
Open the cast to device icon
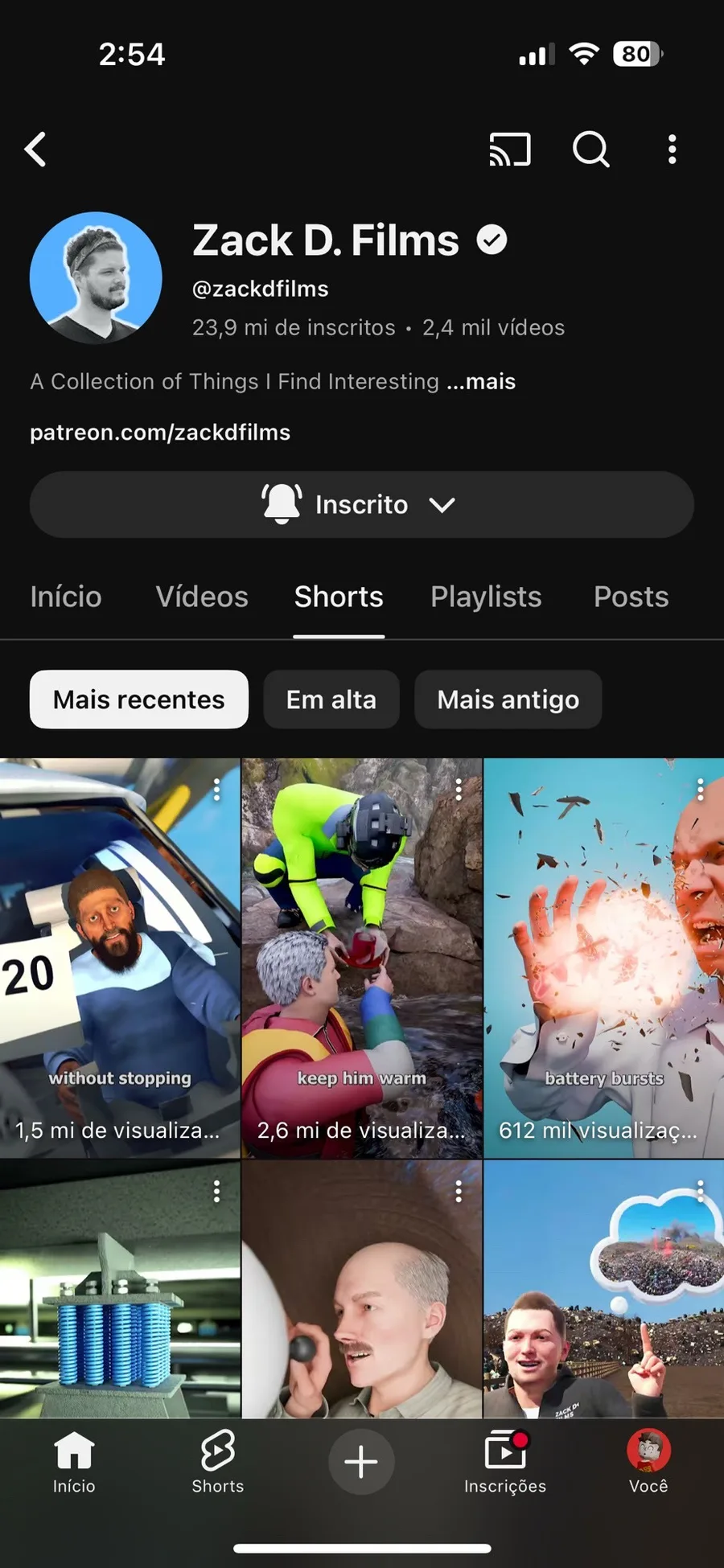click(x=510, y=150)
